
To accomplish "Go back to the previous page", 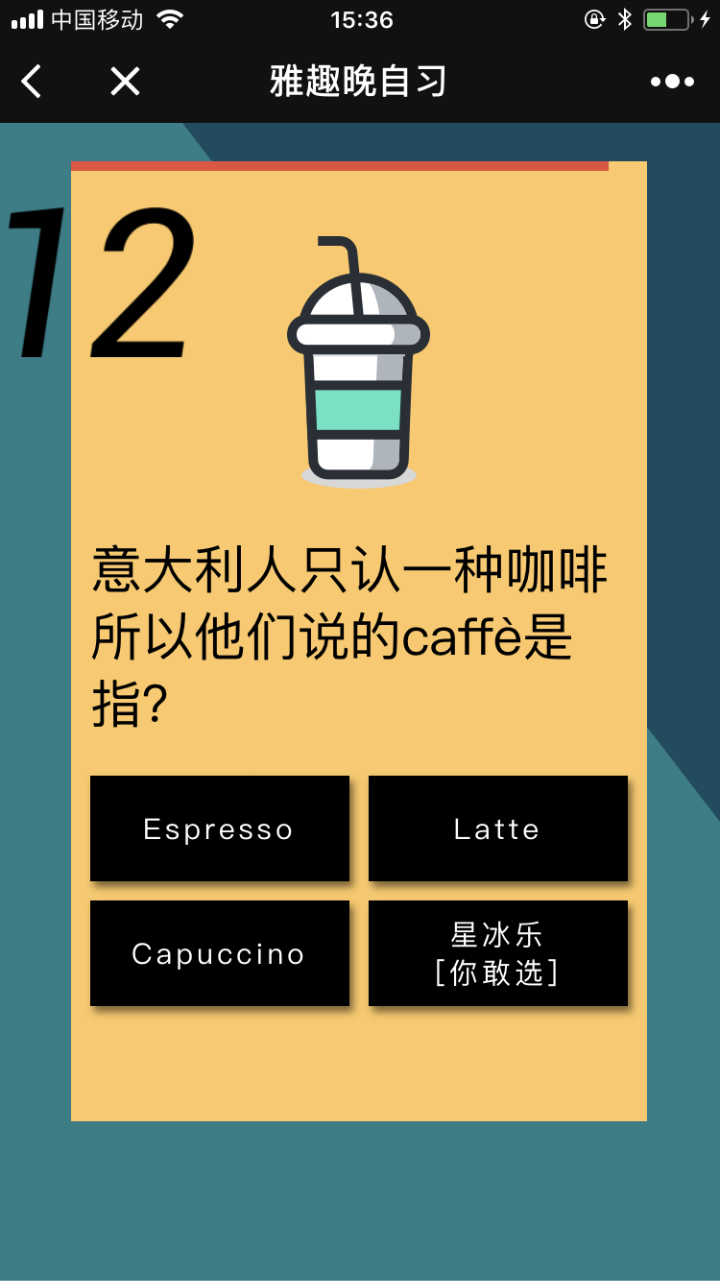I will [x=32, y=81].
